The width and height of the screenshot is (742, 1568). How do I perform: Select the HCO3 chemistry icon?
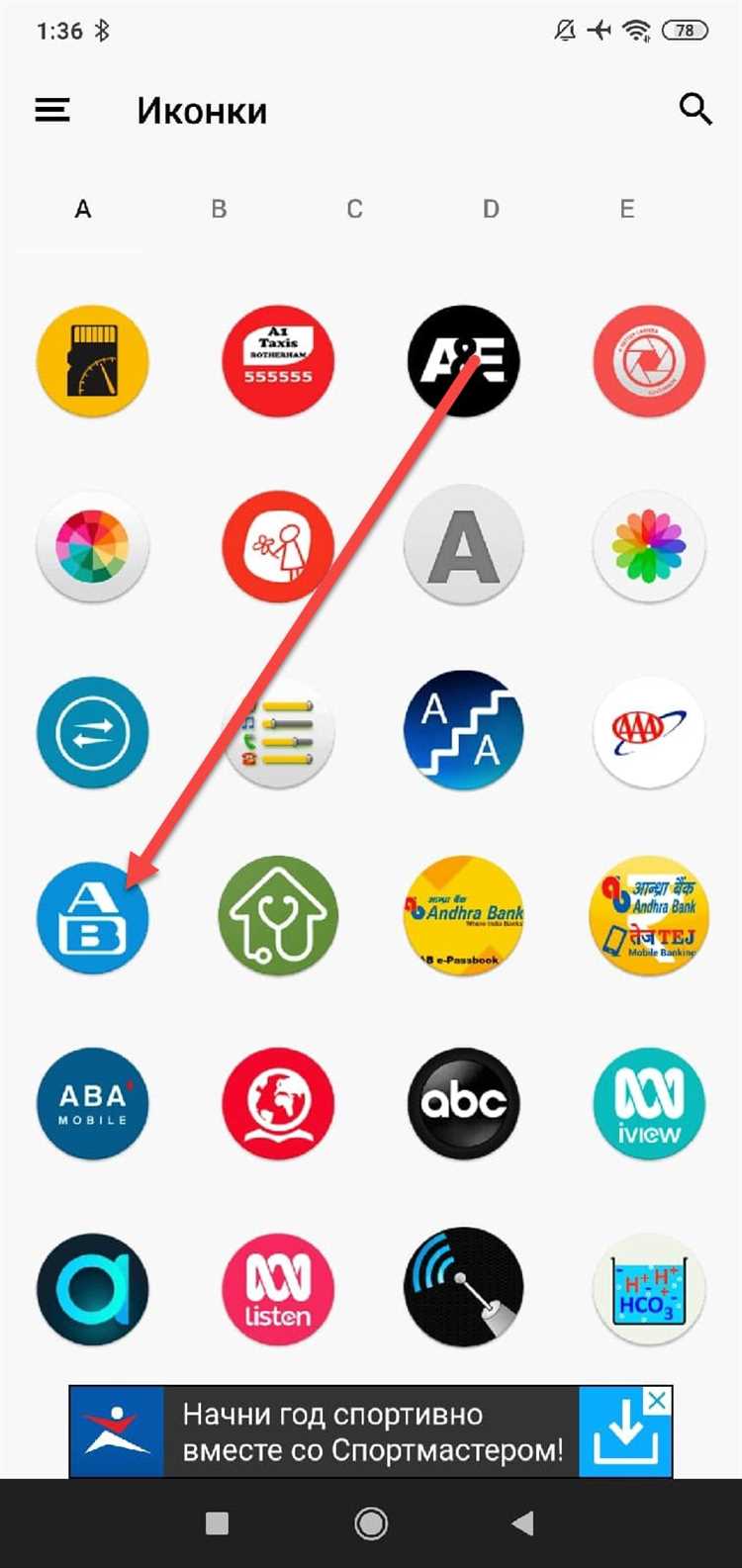tap(649, 1289)
